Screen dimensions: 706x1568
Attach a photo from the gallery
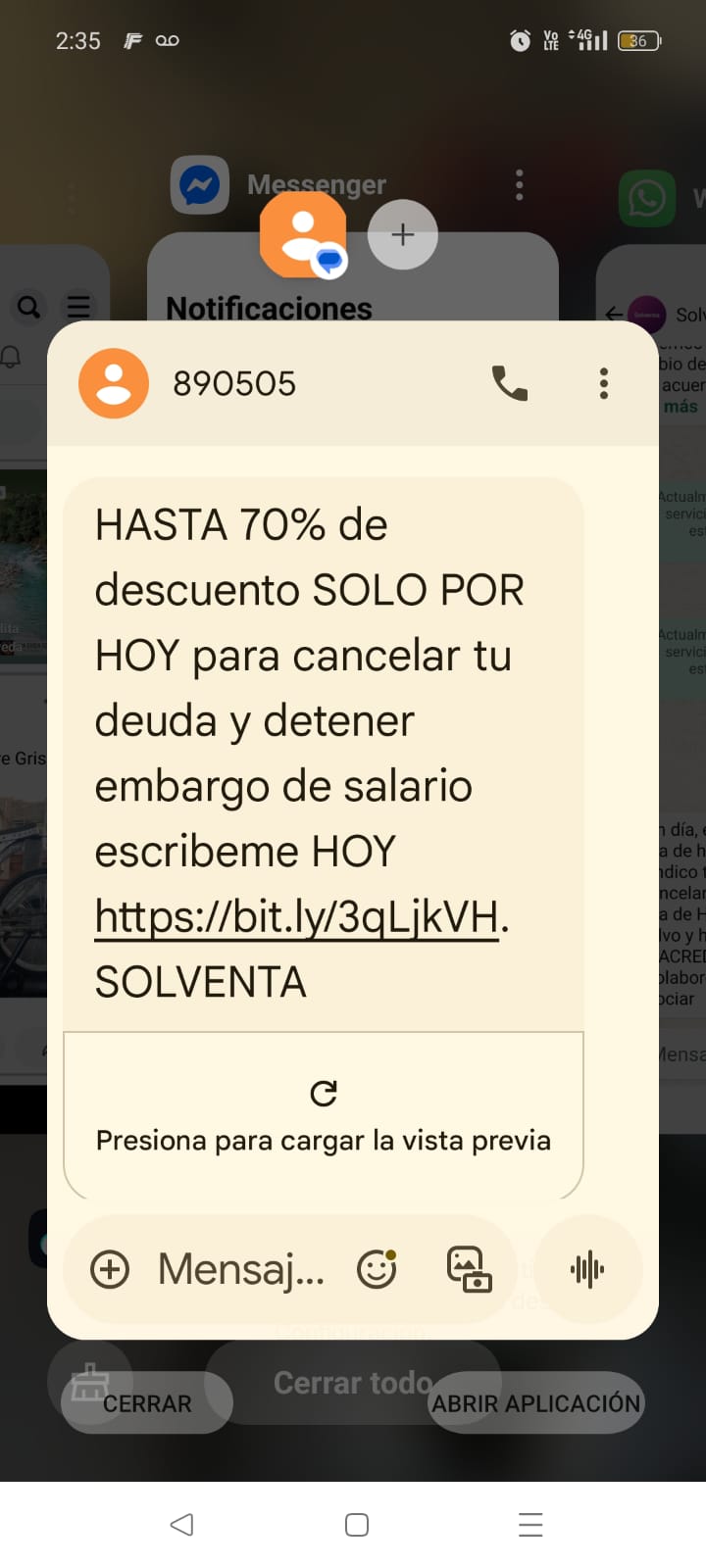click(x=469, y=1270)
